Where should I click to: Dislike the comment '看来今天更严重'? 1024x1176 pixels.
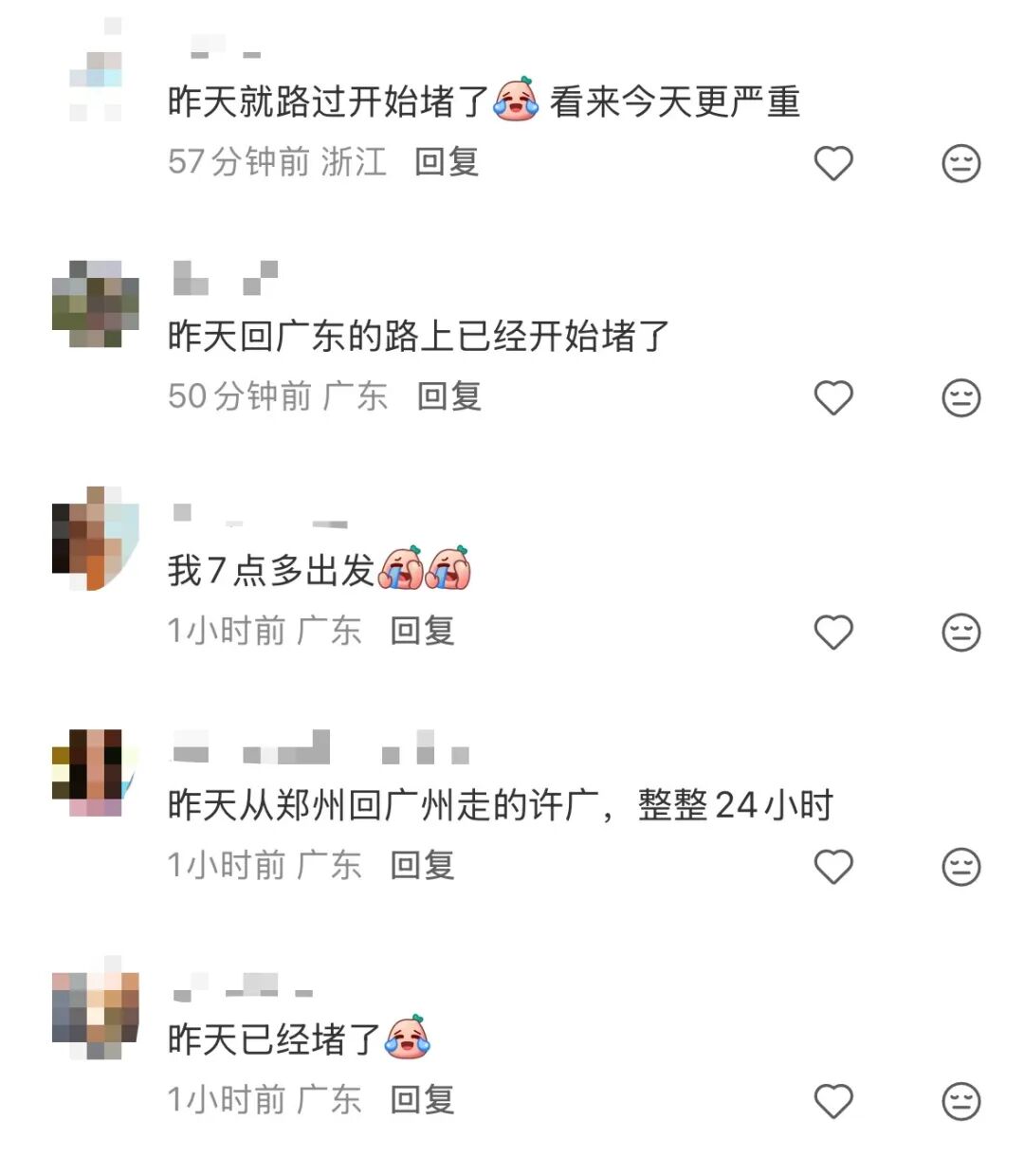tap(960, 163)
